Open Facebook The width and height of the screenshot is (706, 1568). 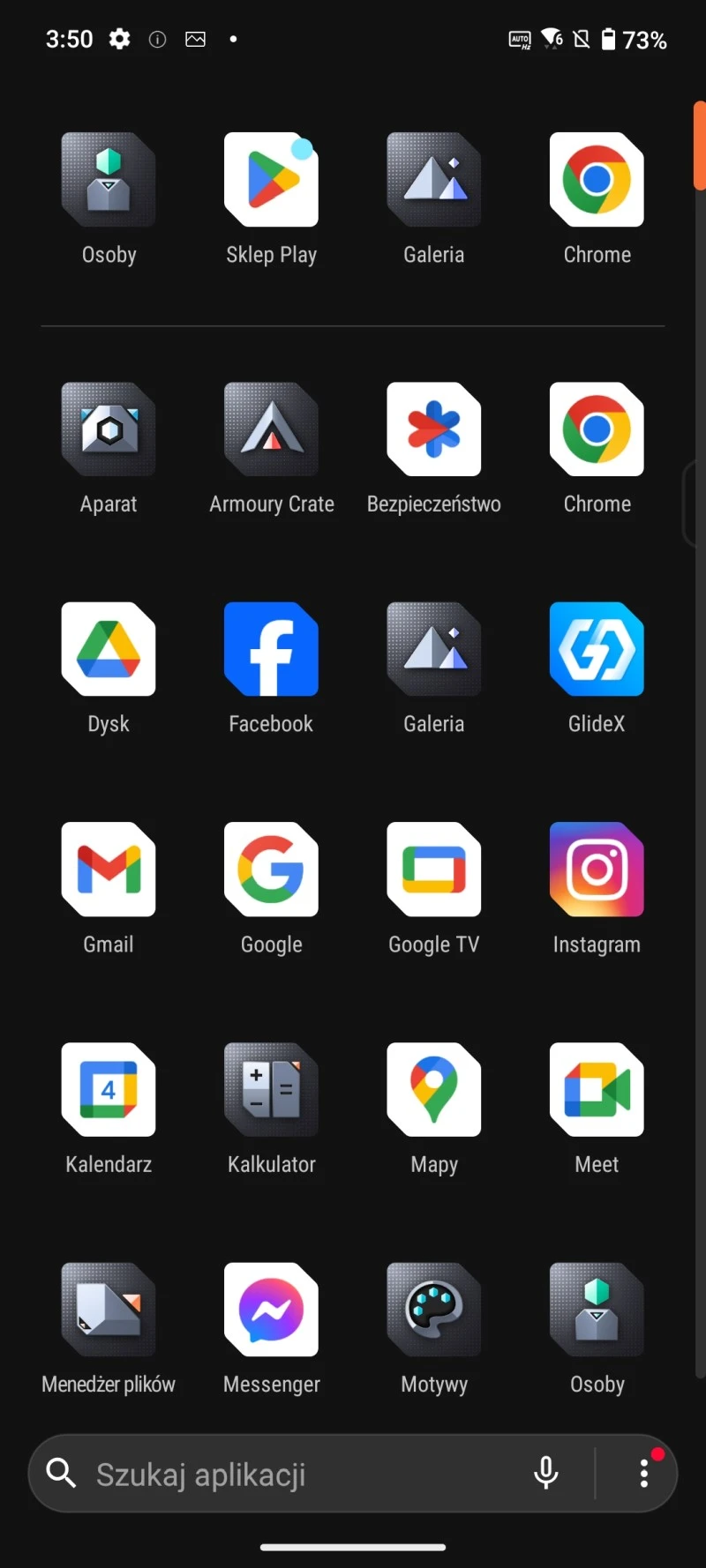(x=271, y=649)
